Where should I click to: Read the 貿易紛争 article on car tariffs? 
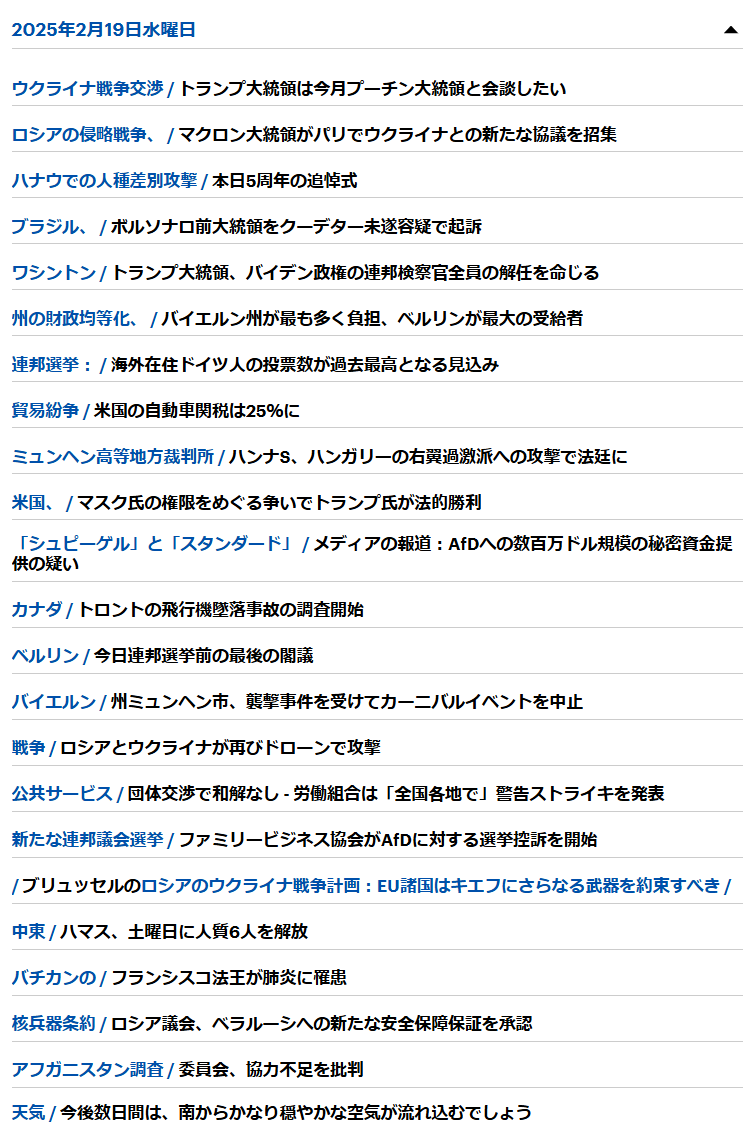coord(156,410)
